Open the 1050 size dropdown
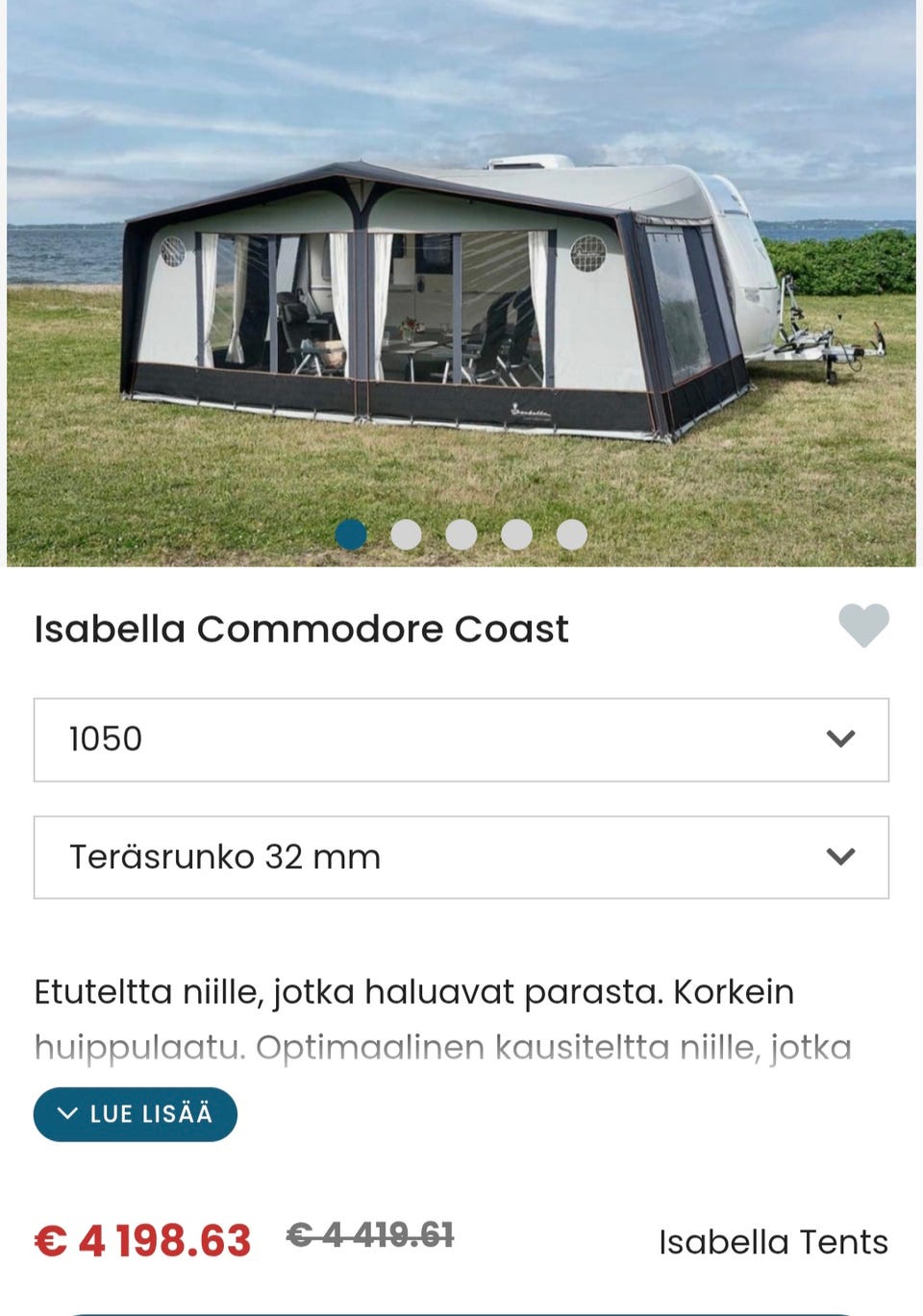The height and width of the screenshot is (1316, 923). click(x=461, y=739)
